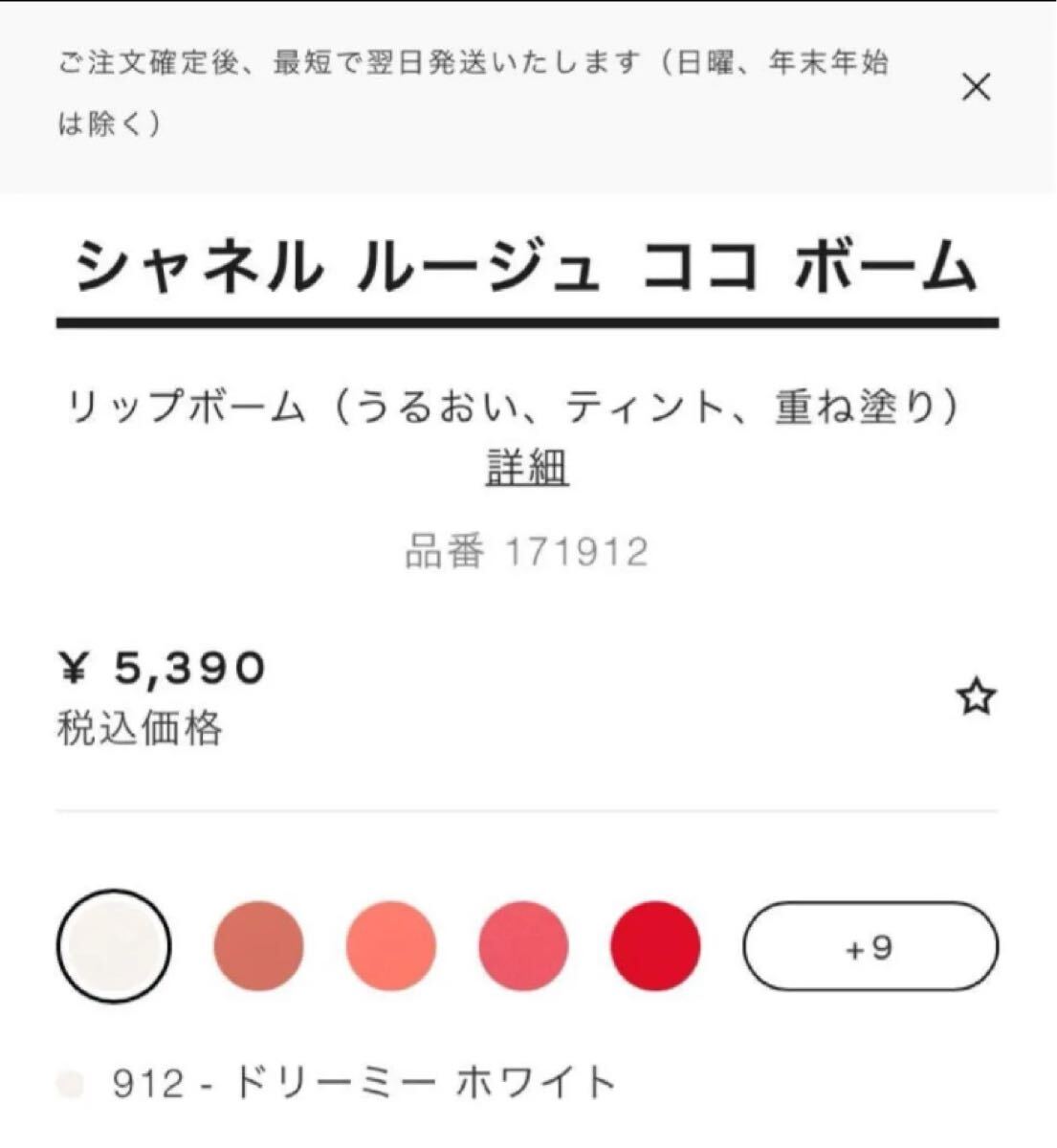1057x1148 pixels.
Task: Select the 912 Dreamy White shade circle
Action: (x=113, y=945)
